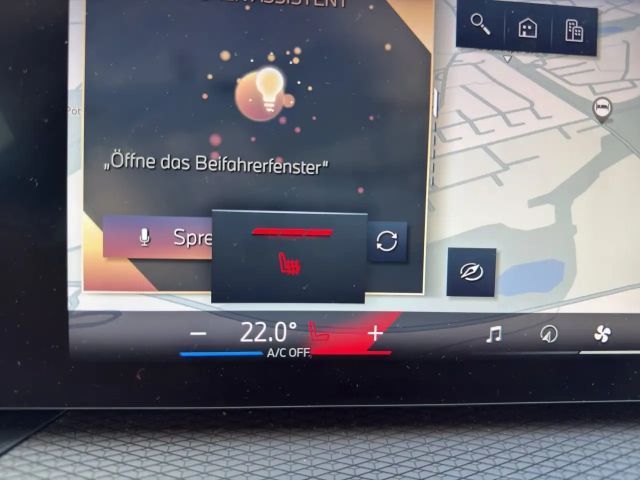Open the navigation compass shortcut
The width and height of the screenshot is (640, 480).
[x=548, y=334]
